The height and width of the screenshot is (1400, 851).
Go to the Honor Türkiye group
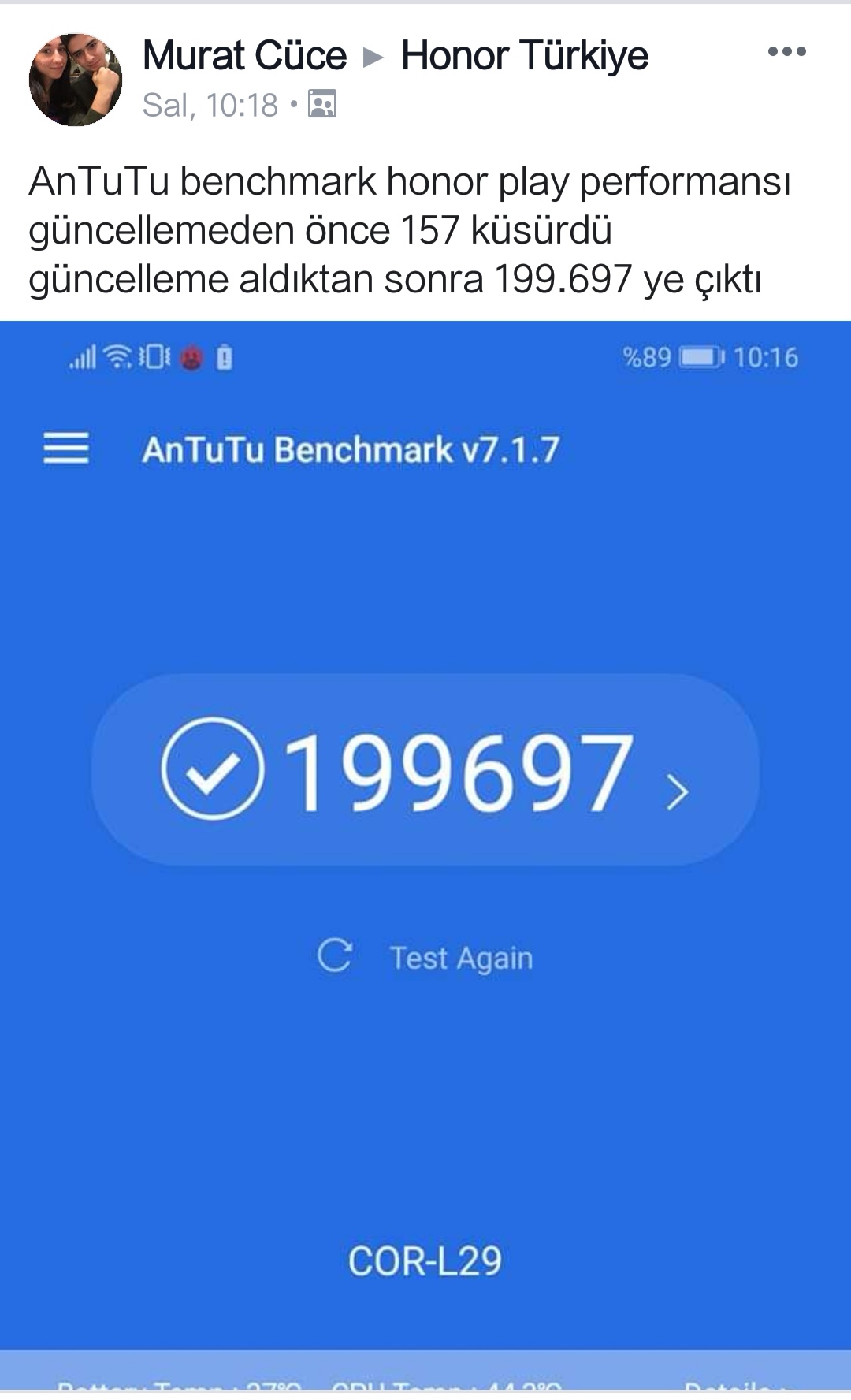point(525,56)
